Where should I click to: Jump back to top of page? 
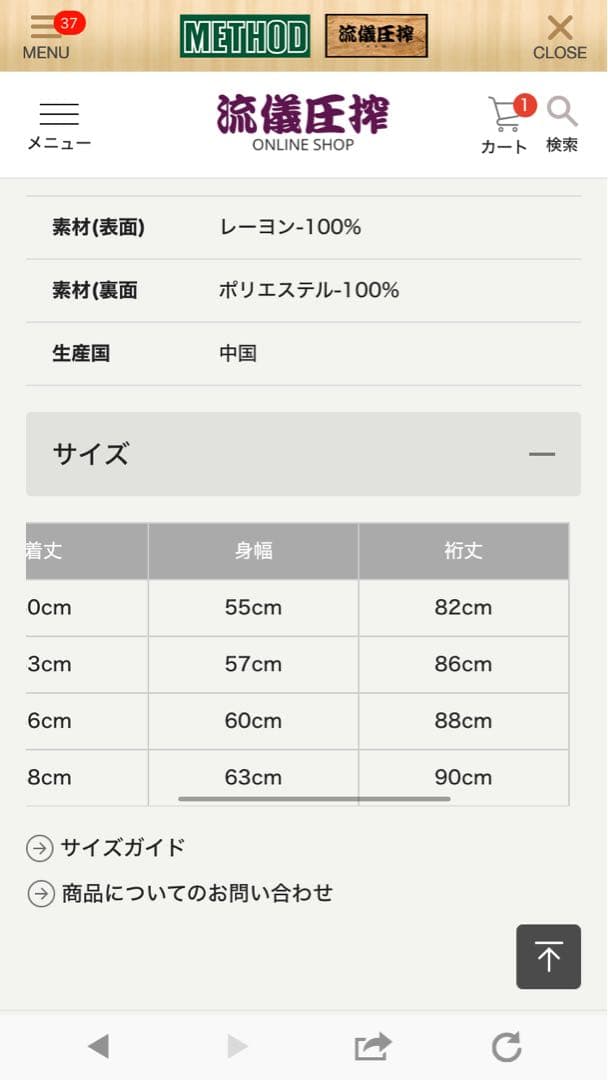point(548,956)
